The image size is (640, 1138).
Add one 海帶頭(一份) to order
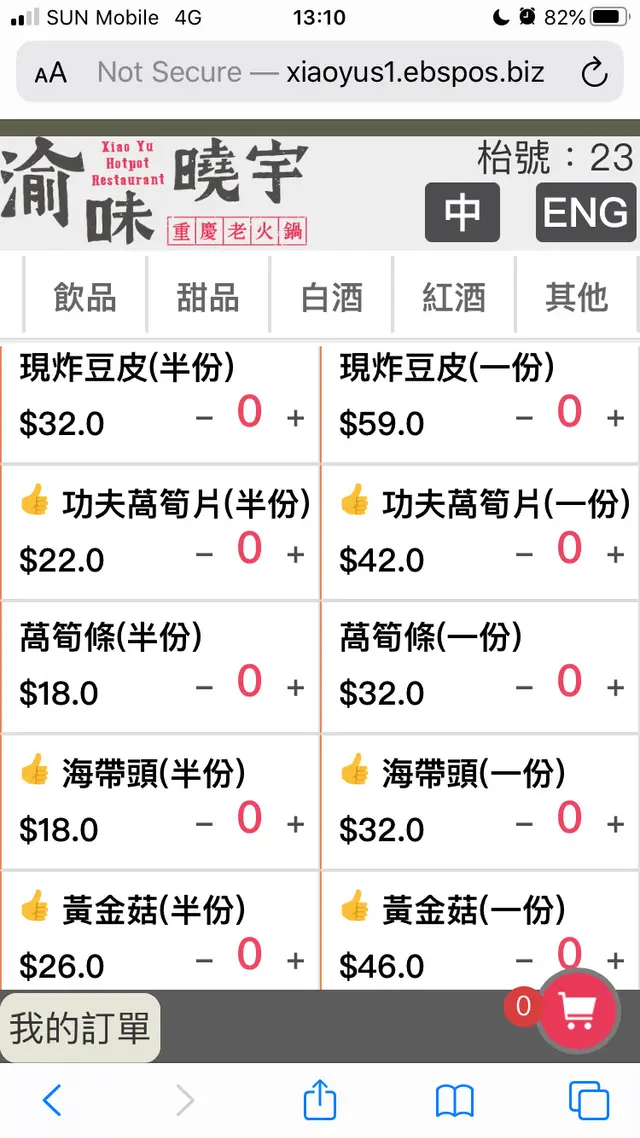(x=615, y=824)
